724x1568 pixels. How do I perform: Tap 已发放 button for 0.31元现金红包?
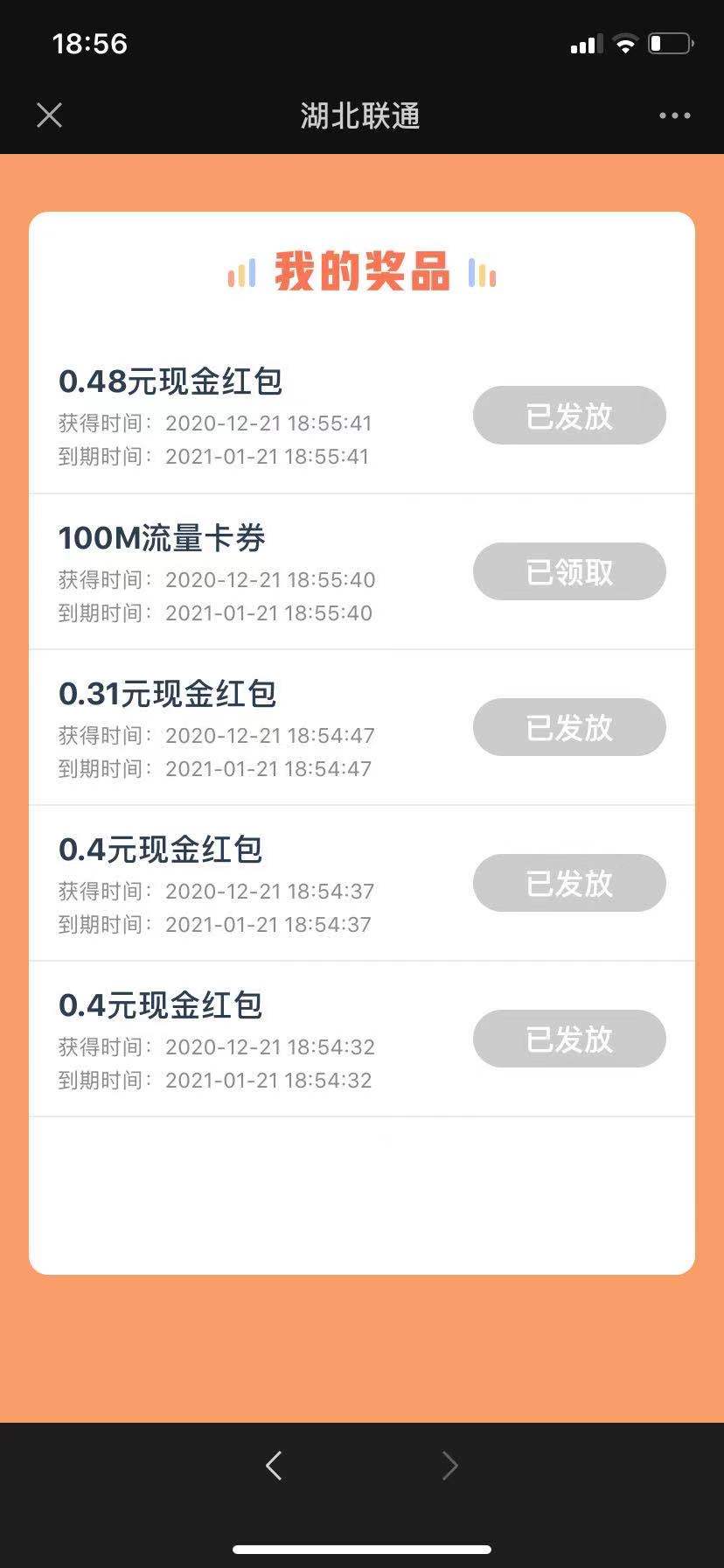tap(569, 727)
